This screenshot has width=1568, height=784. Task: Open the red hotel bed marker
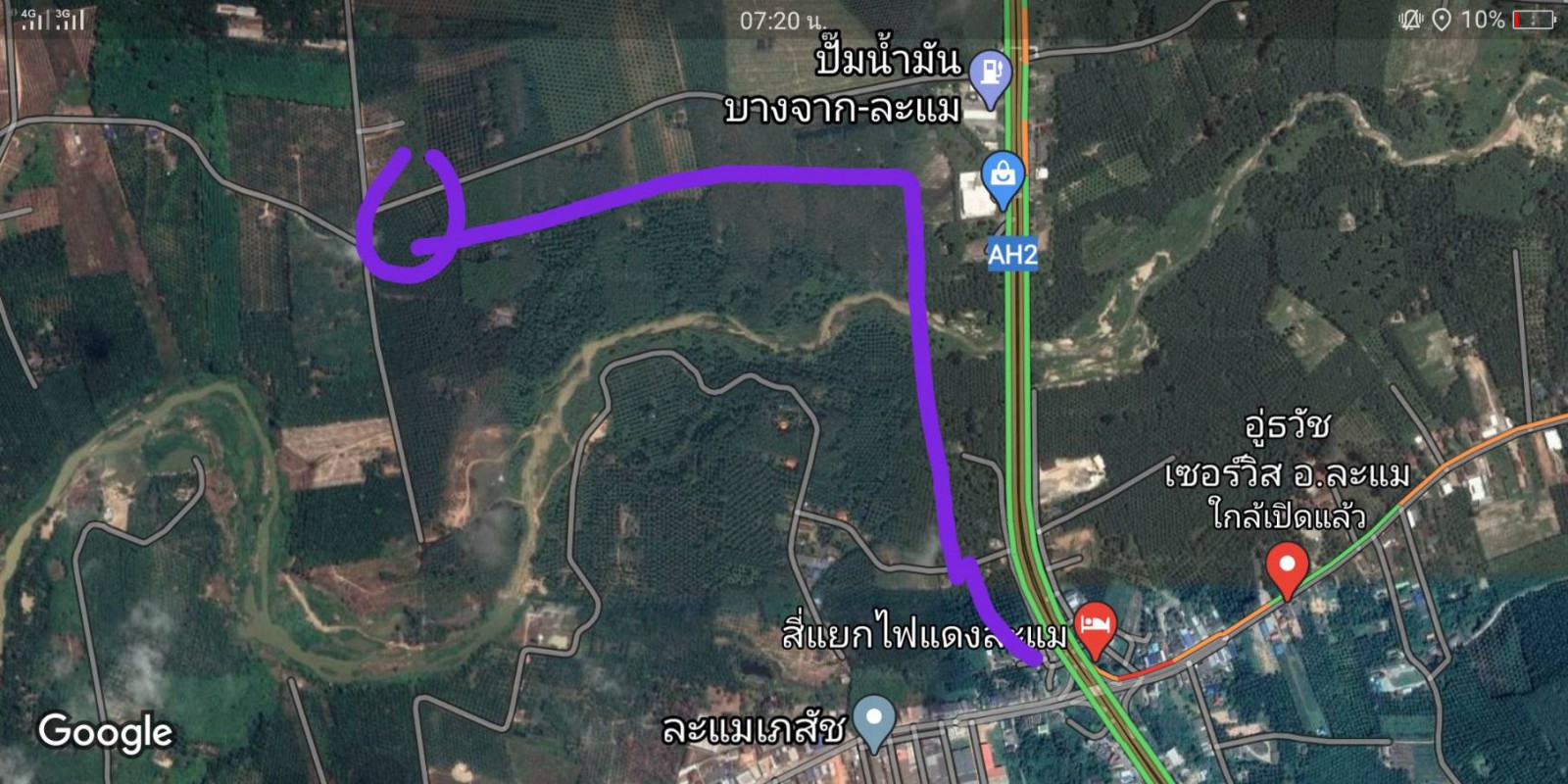click(x=1095, y=625)
